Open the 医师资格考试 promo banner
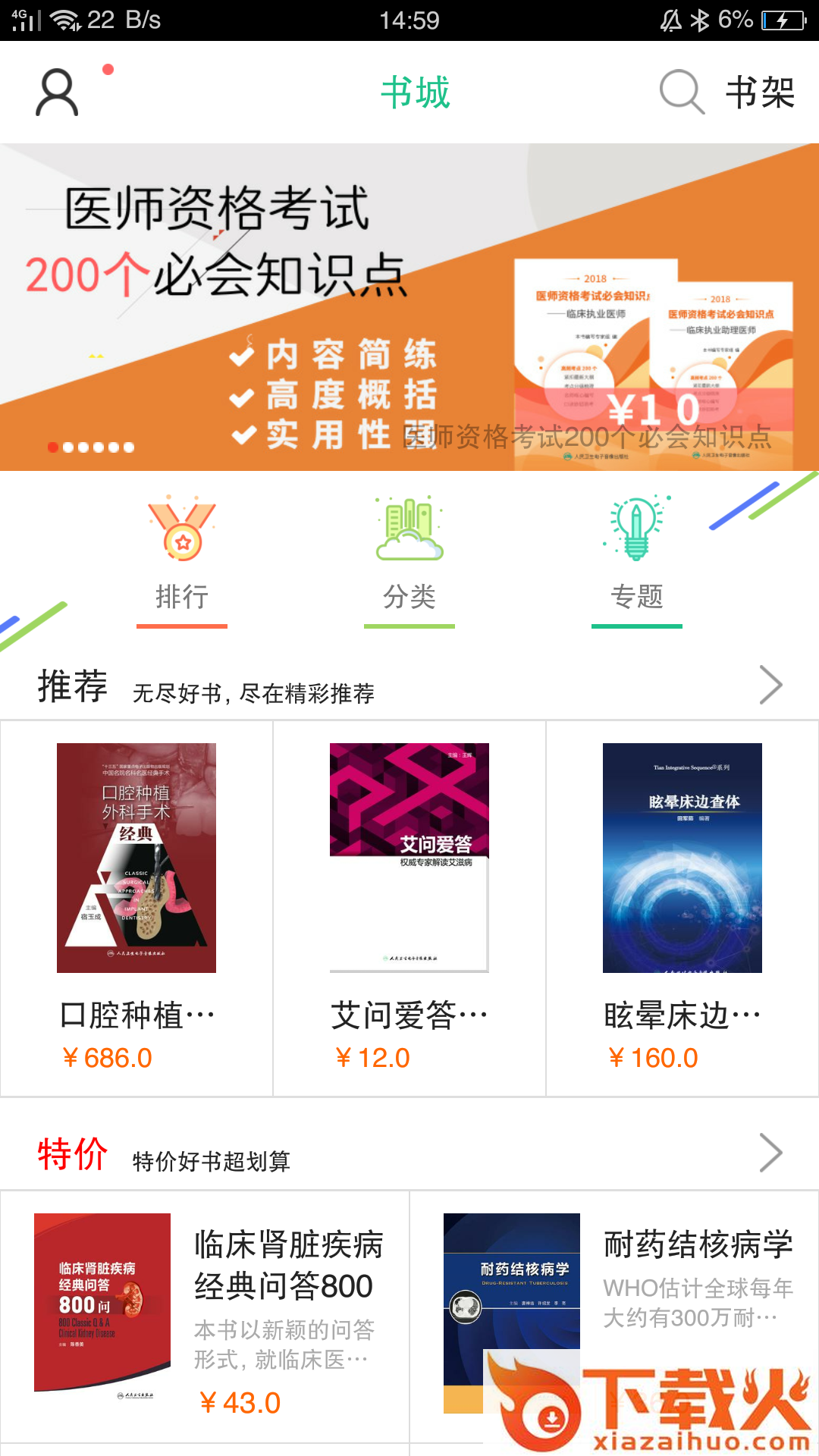The height and width of the screenshot is (1456, 819). 409,307
